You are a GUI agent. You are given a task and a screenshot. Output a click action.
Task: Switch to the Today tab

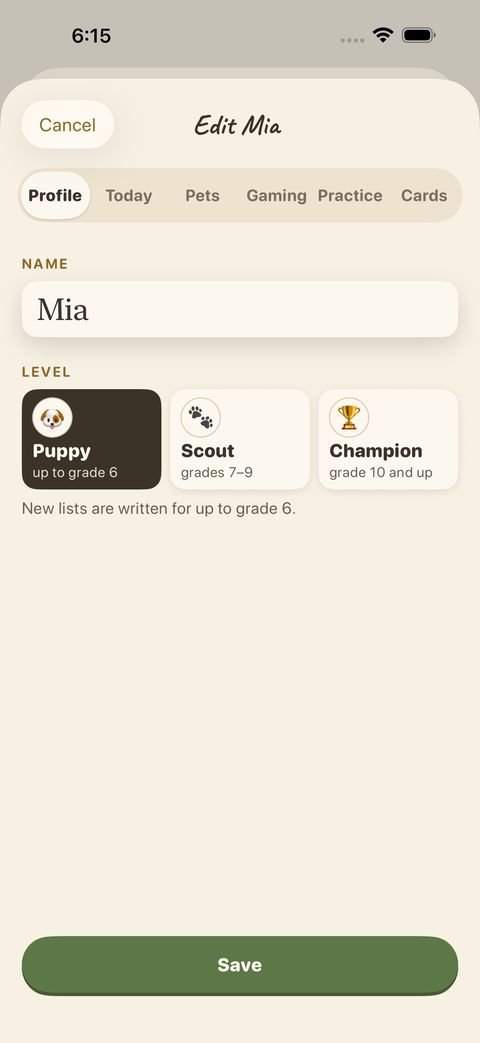point(128,196)
